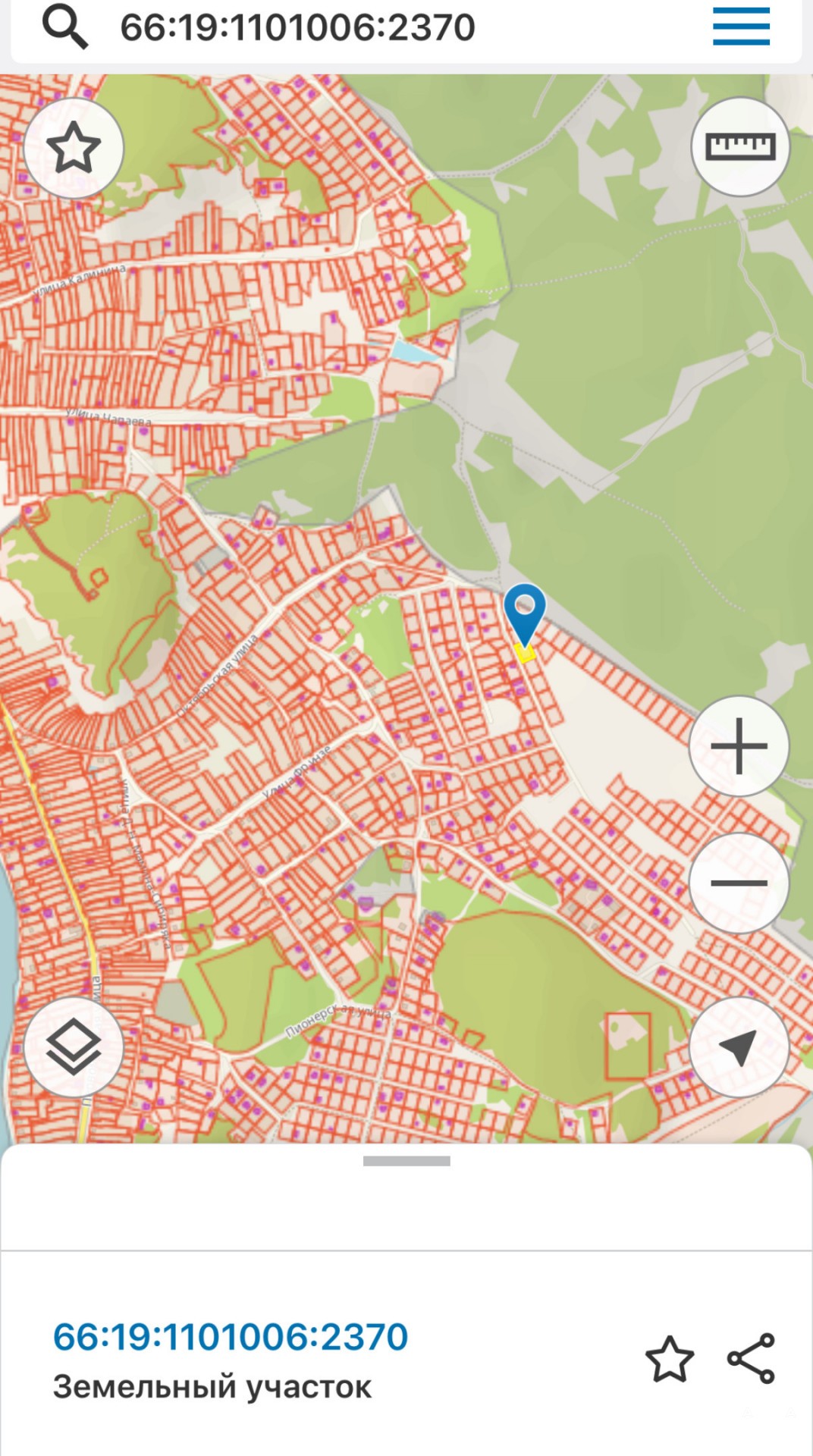Zoom in on the map
This screenshot has width=813, height=1456.
point(739,746)
